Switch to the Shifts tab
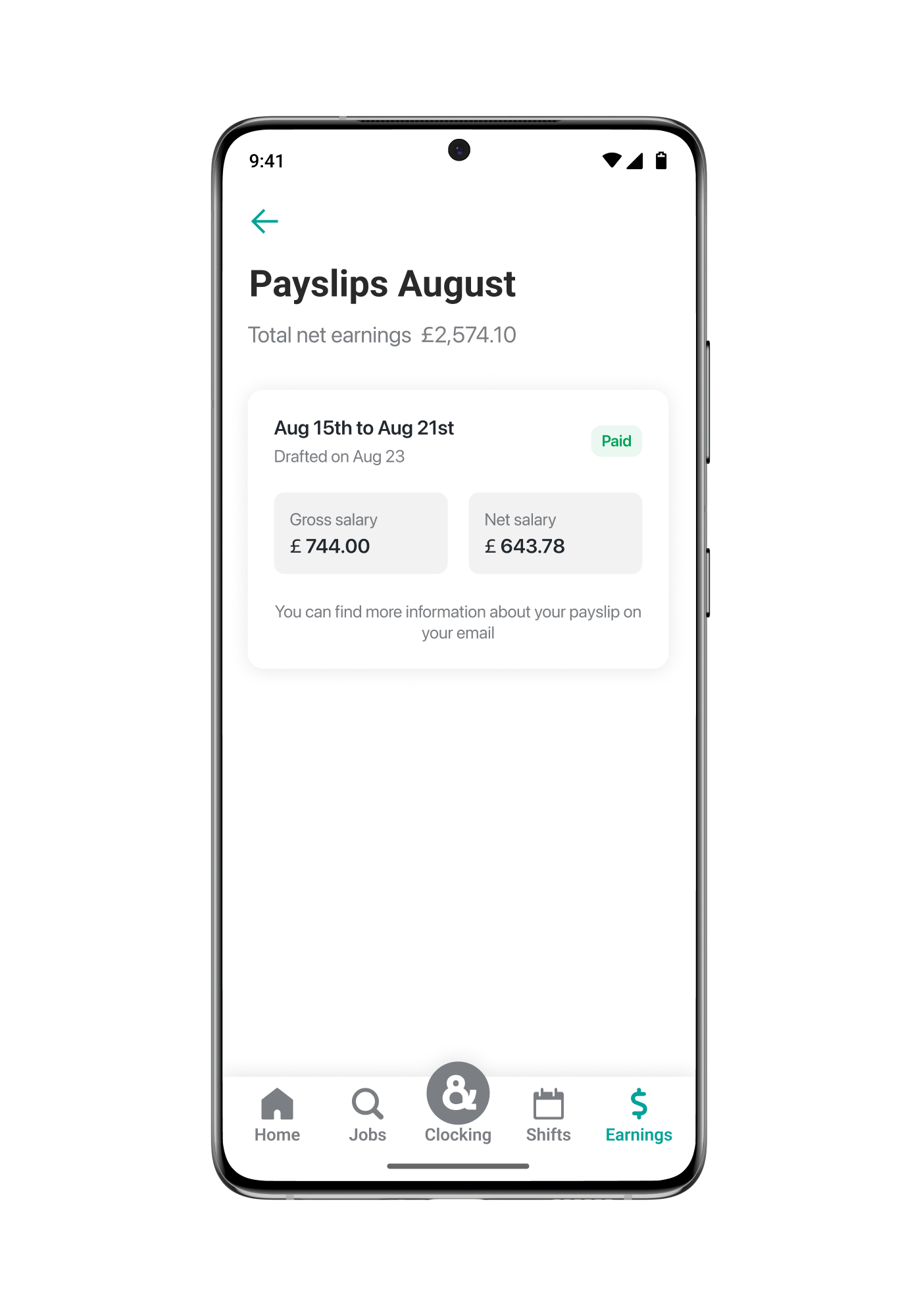The height and width of the screenshot is (1316, 921). pos(548,1115)
